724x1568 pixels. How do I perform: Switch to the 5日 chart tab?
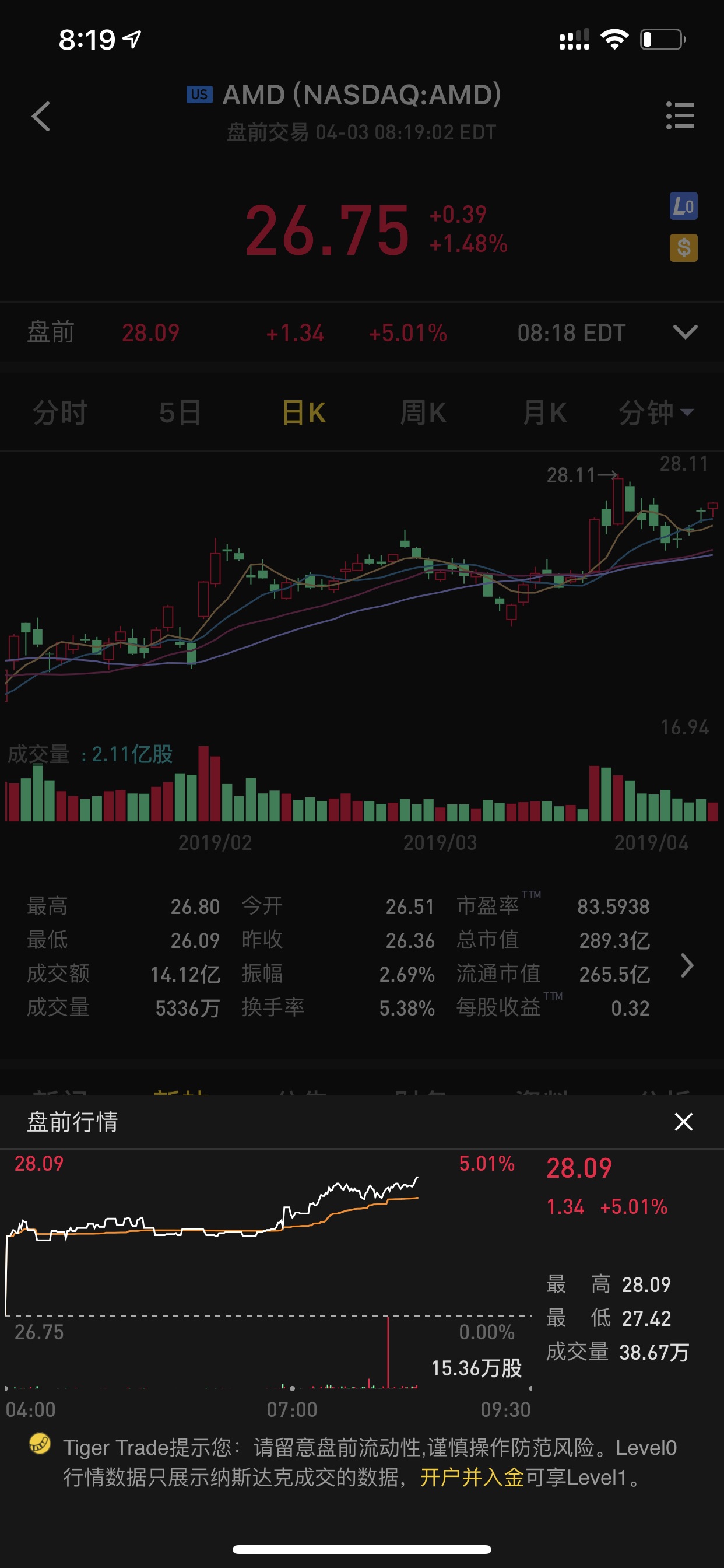(x=180, y=412)
